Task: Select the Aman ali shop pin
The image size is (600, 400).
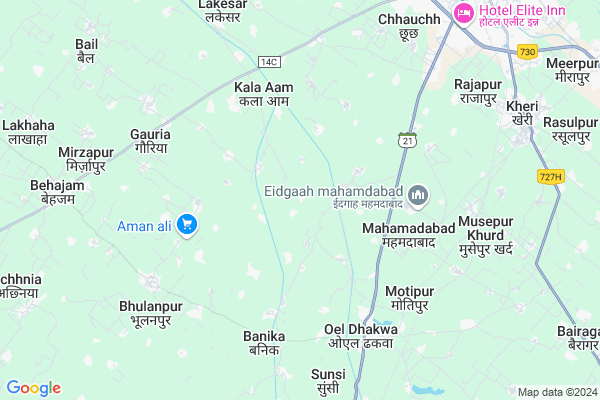Action: click(186, 226)
